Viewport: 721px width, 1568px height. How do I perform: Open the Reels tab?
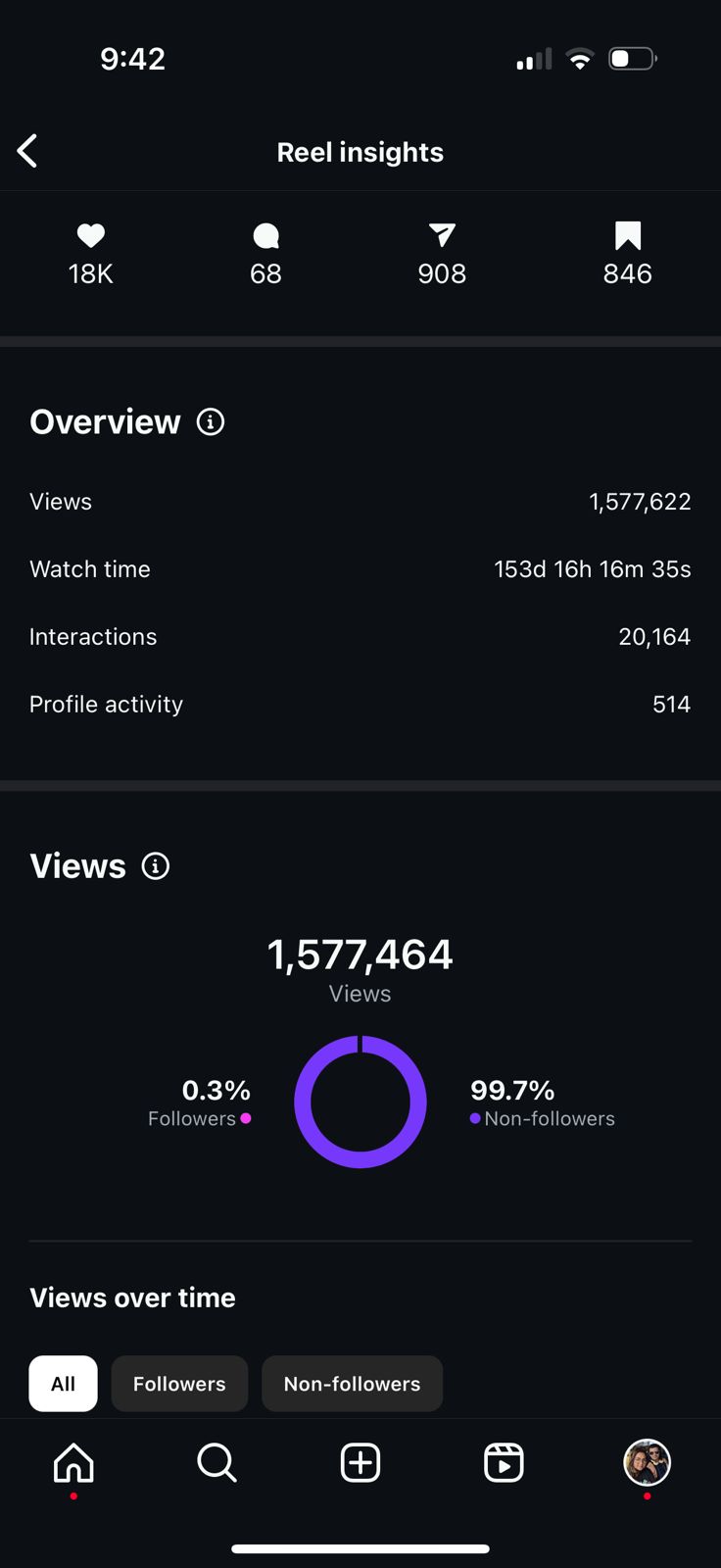pyautogui.click(x=504, y=1463)
